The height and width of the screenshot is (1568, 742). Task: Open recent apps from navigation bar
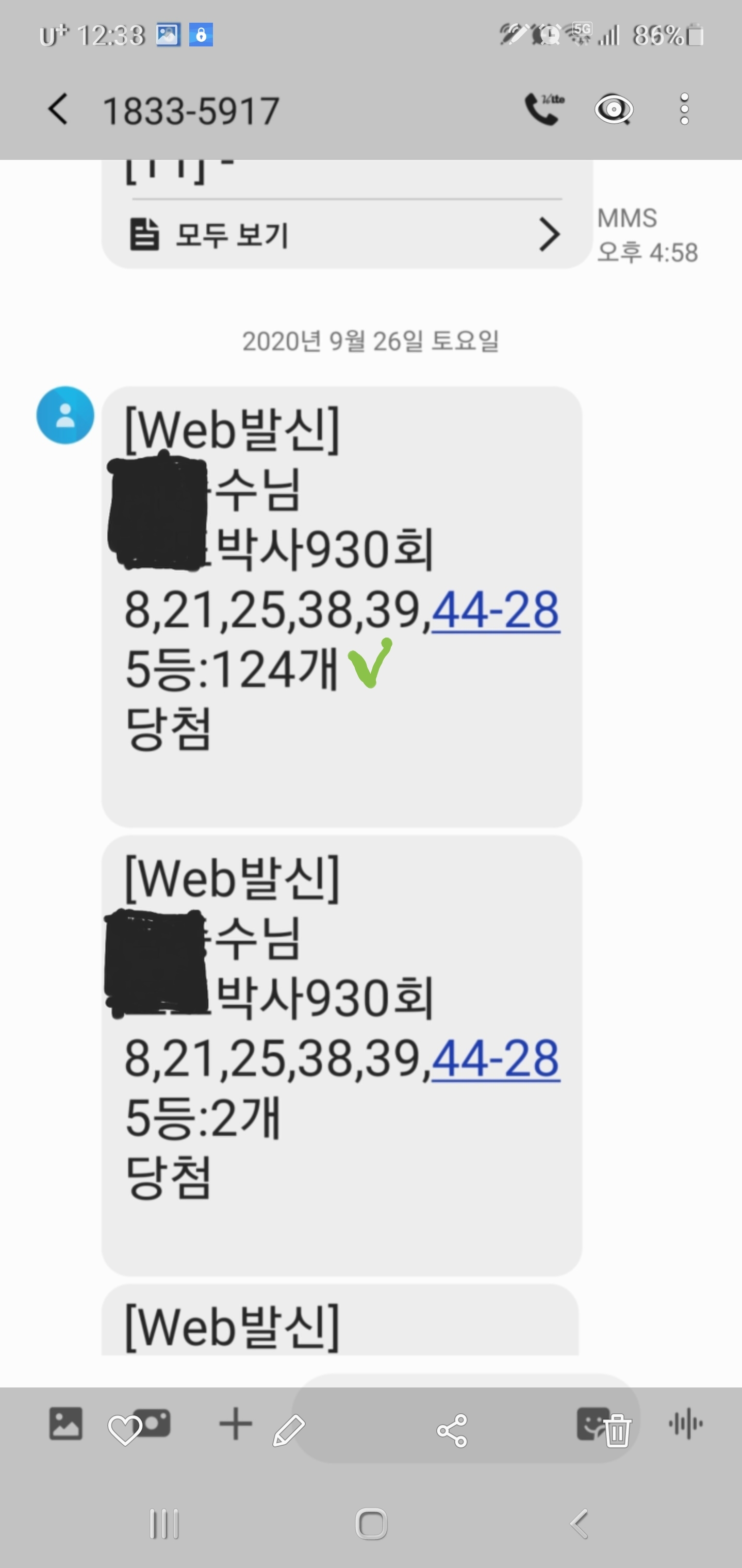[x=164, y=1524]
